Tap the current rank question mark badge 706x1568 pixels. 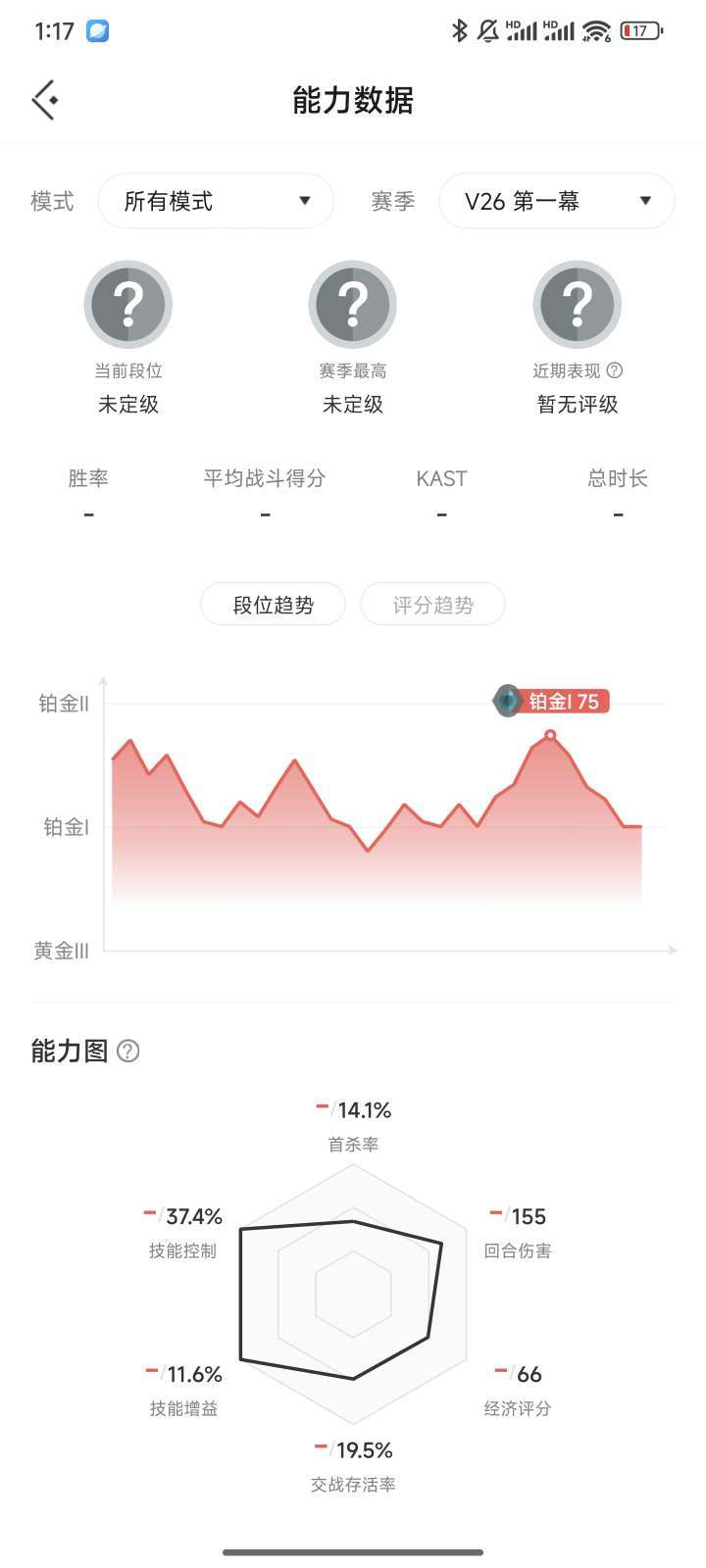(128, 304)
